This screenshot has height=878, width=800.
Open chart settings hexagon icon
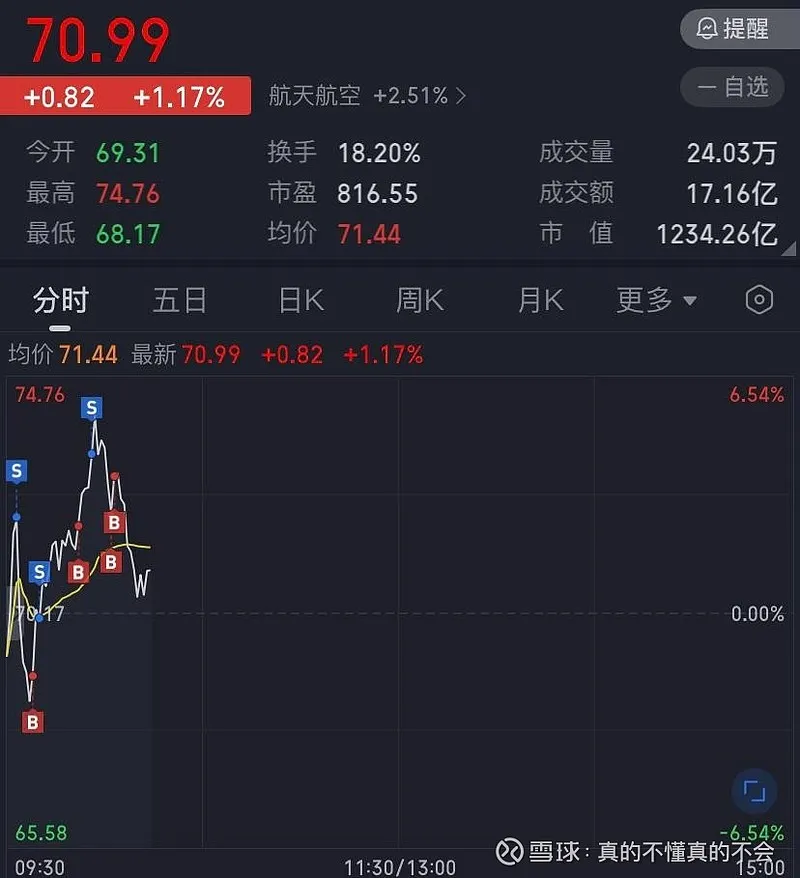[760, 300]
